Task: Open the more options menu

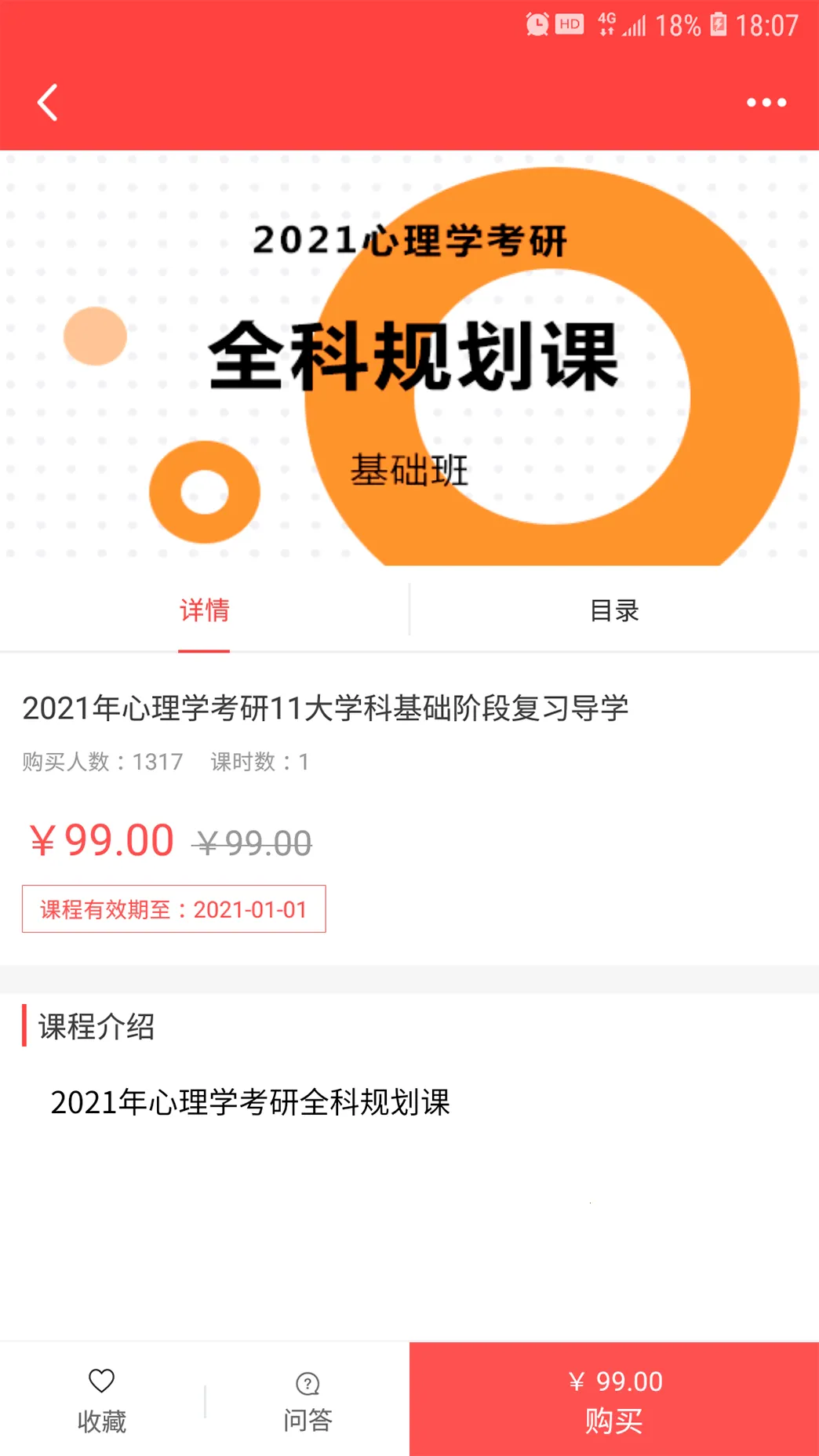Action: (766, 102)
